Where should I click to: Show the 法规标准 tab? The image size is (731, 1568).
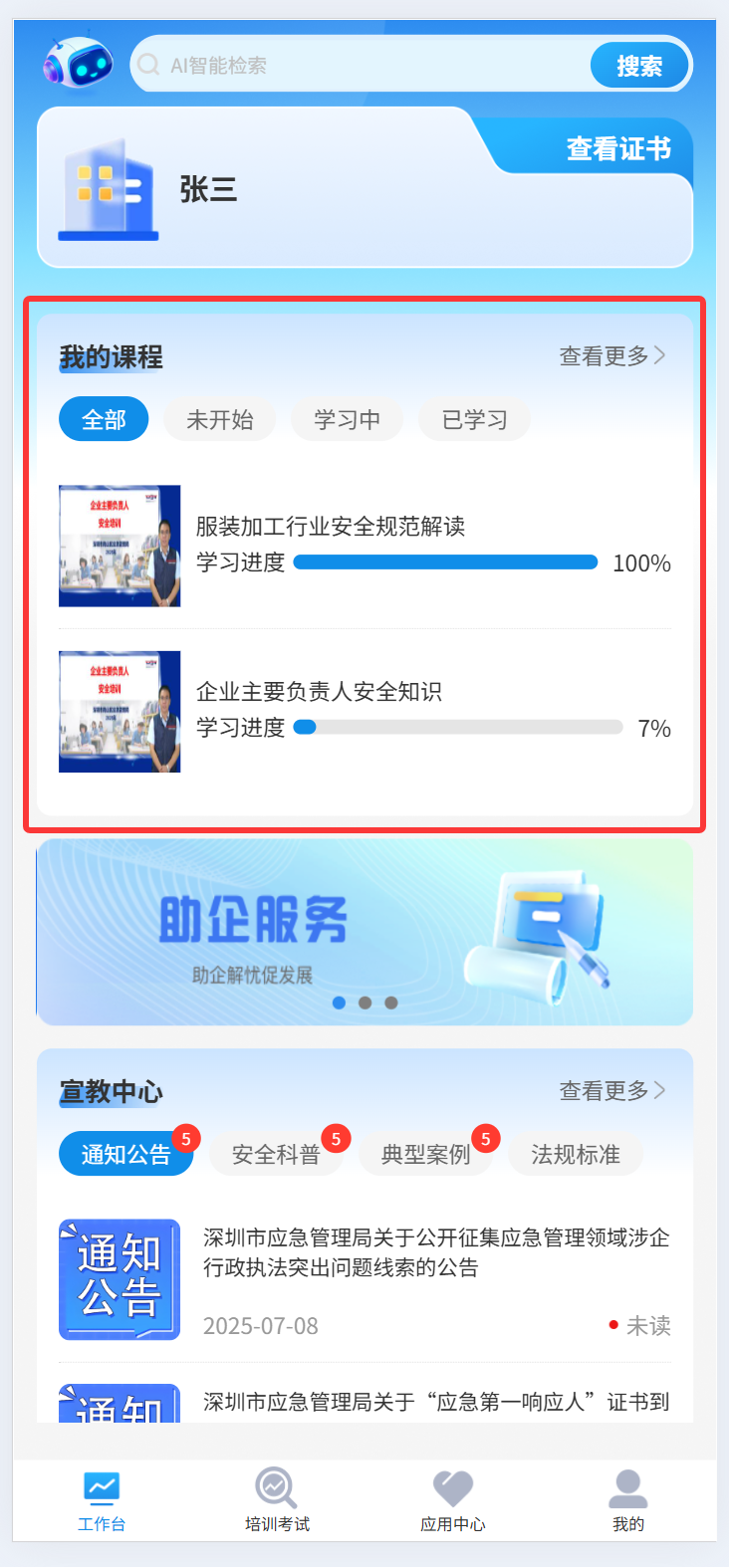click(575, 1154)
